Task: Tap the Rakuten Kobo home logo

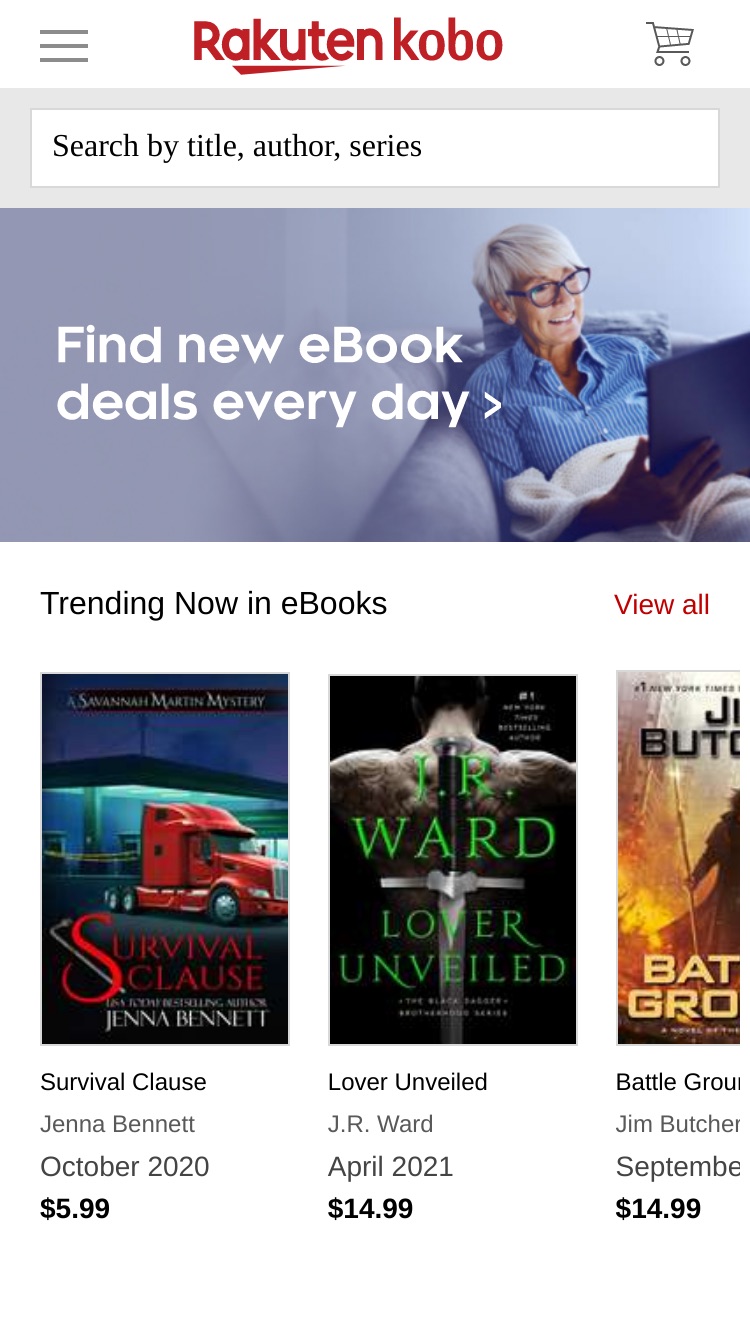Action: click(348, 45)
